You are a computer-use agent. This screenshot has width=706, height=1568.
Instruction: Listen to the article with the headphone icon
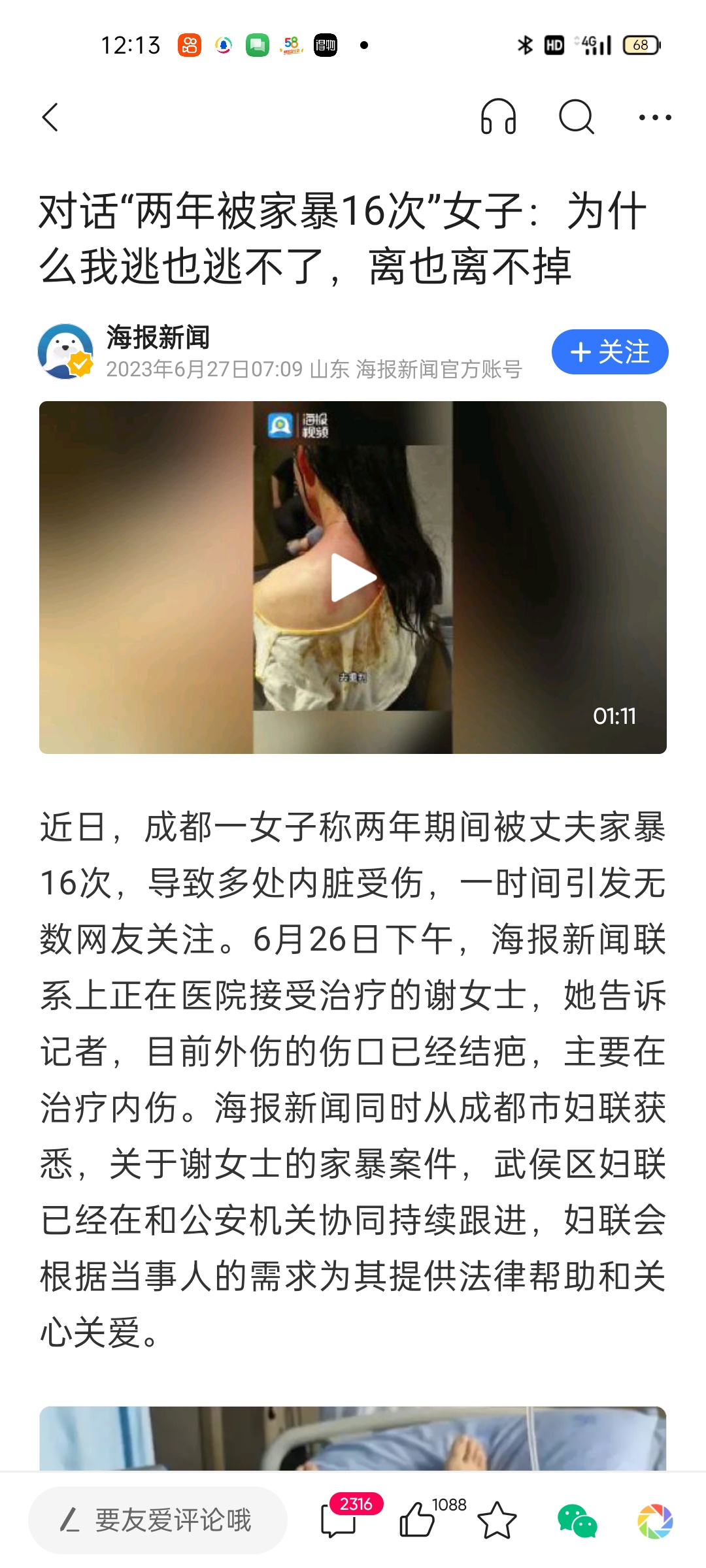click(498, 118)
